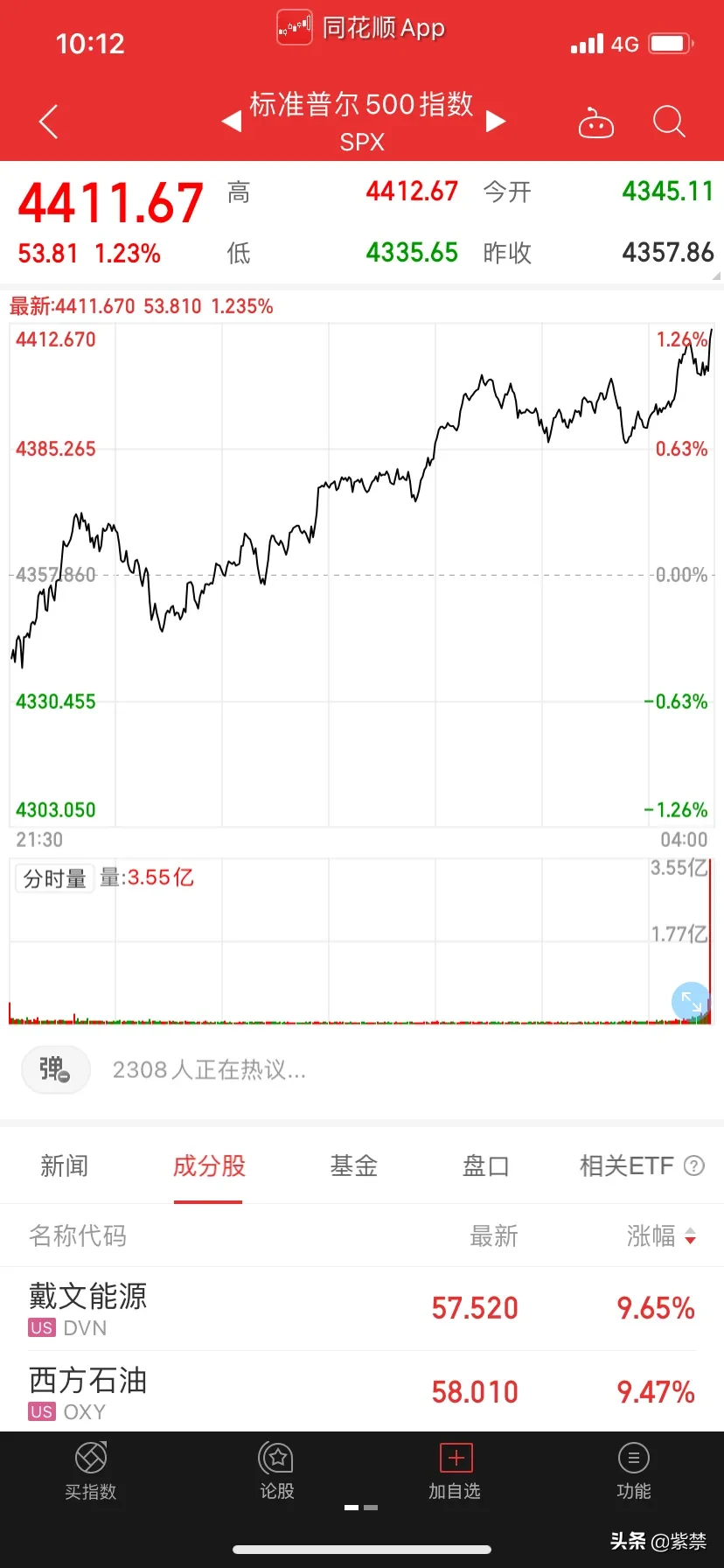The height and width of the screenshot is (1568, 724).
Task: Switch to the 基金 tab
Action: tap(353, 1165)
